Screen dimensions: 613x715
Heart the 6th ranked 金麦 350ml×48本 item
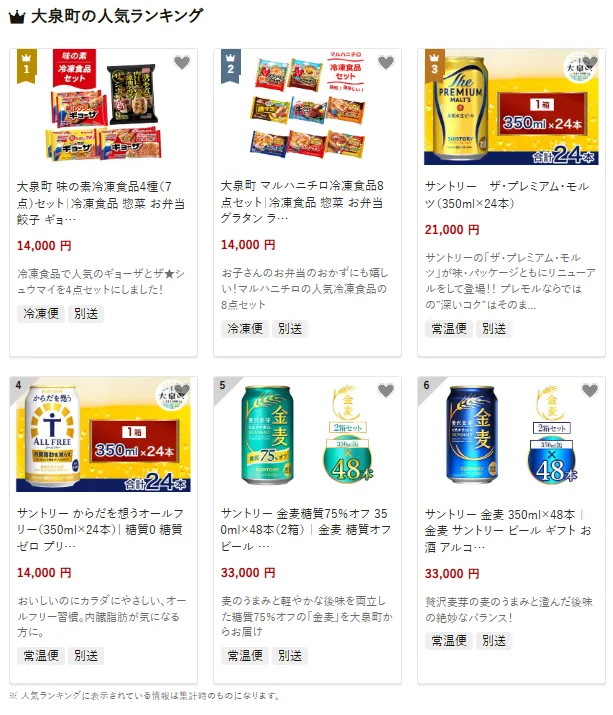pos(589,391)
